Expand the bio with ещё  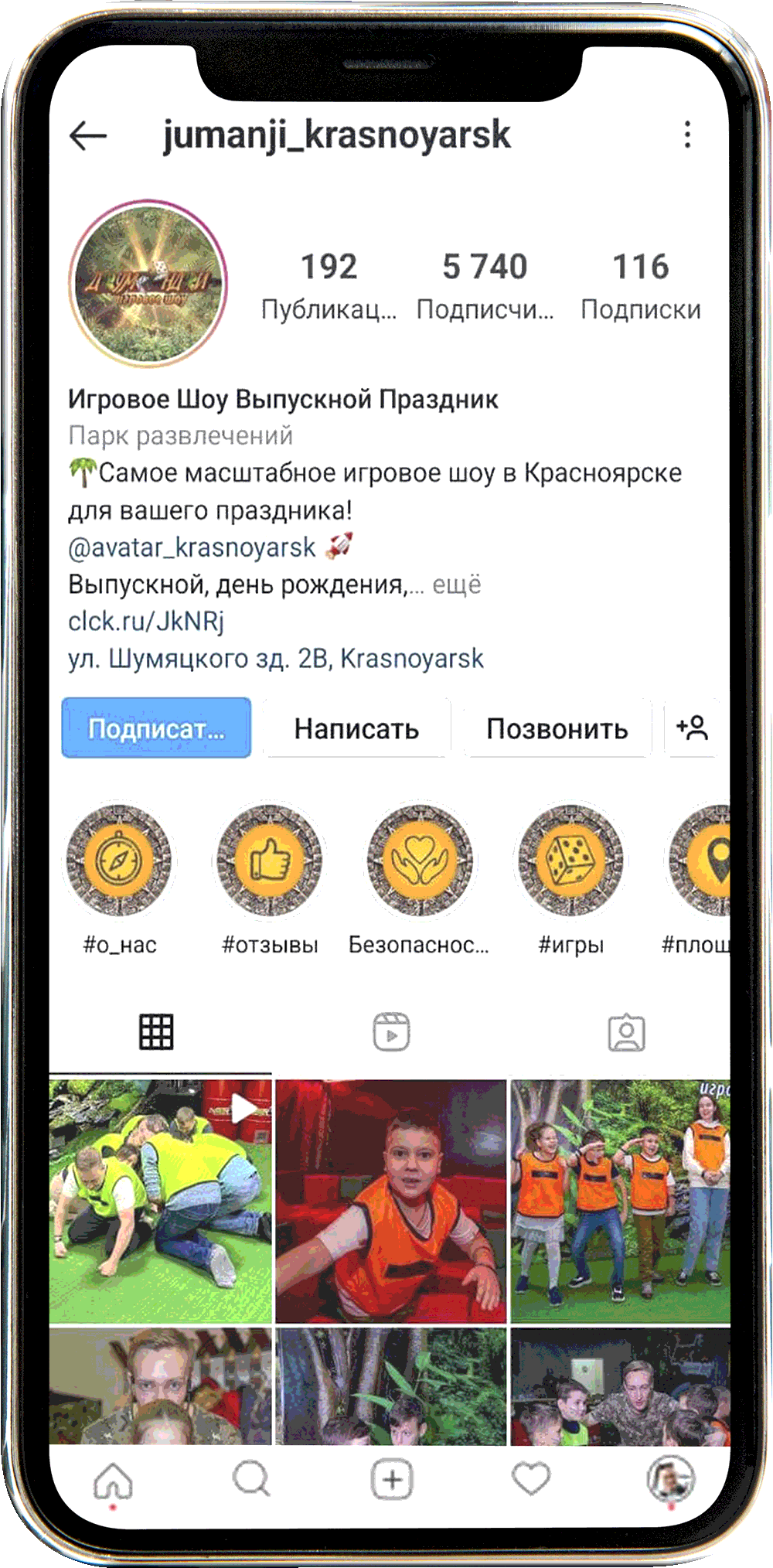click(456, 585)
